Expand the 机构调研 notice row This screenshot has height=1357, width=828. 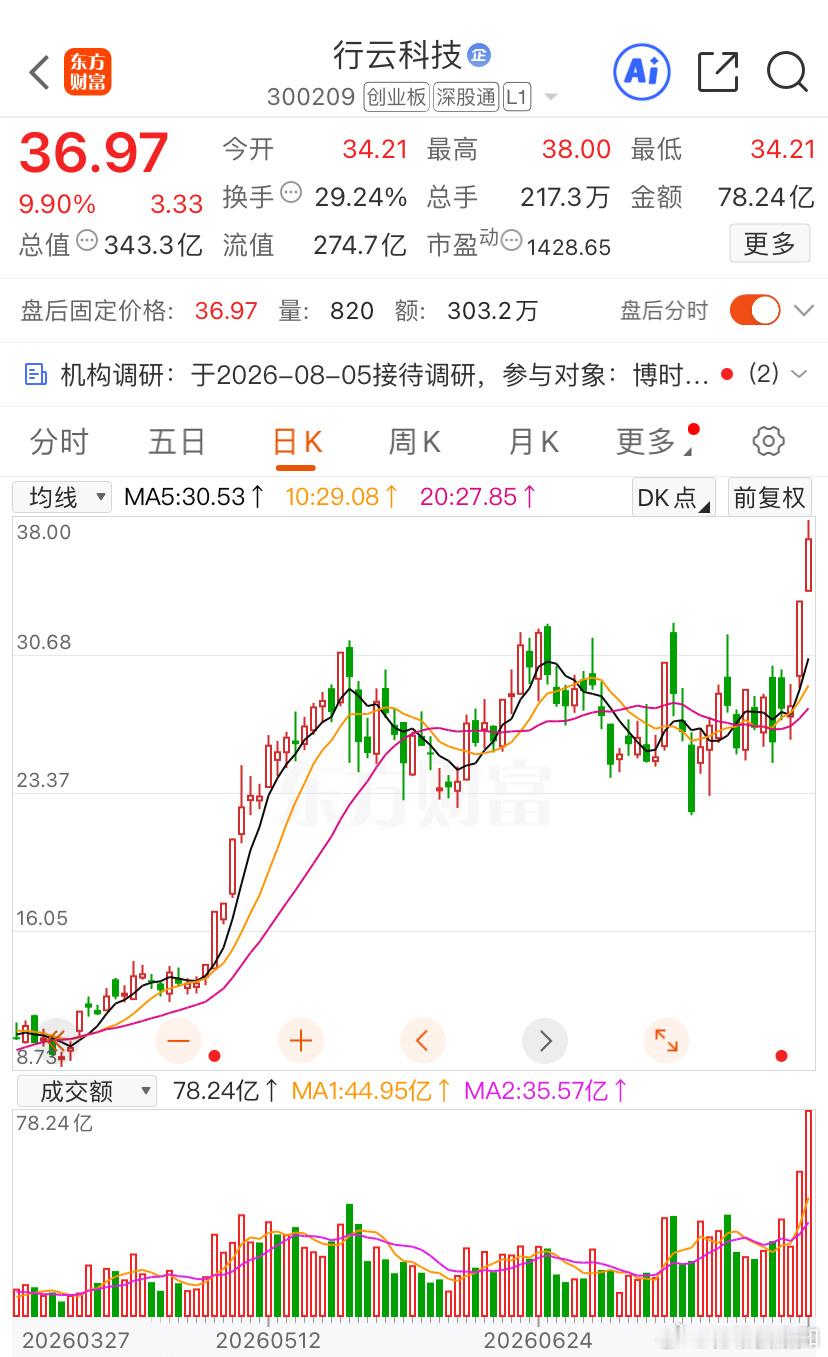[414, 374]
